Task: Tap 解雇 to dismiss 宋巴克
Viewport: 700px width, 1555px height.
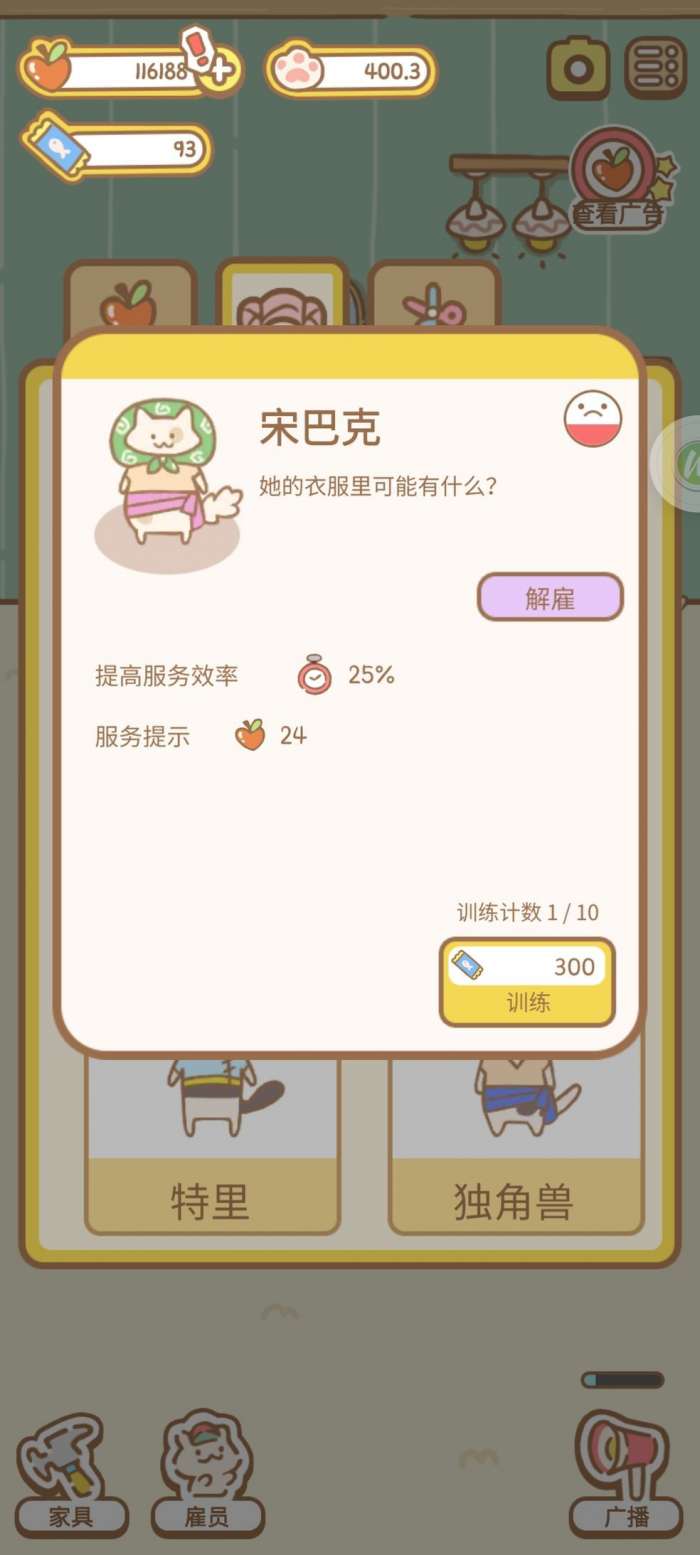Action: pyautogui.click(x=550, y=597)
